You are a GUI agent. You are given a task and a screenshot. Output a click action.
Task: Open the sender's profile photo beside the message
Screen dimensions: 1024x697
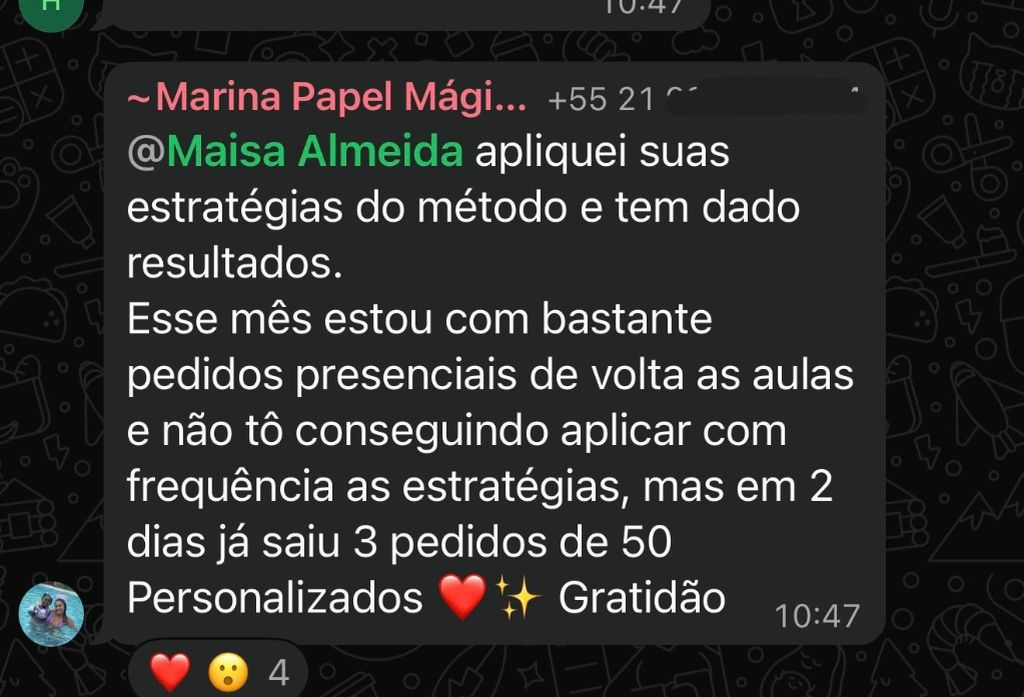(x=51, y=613)
